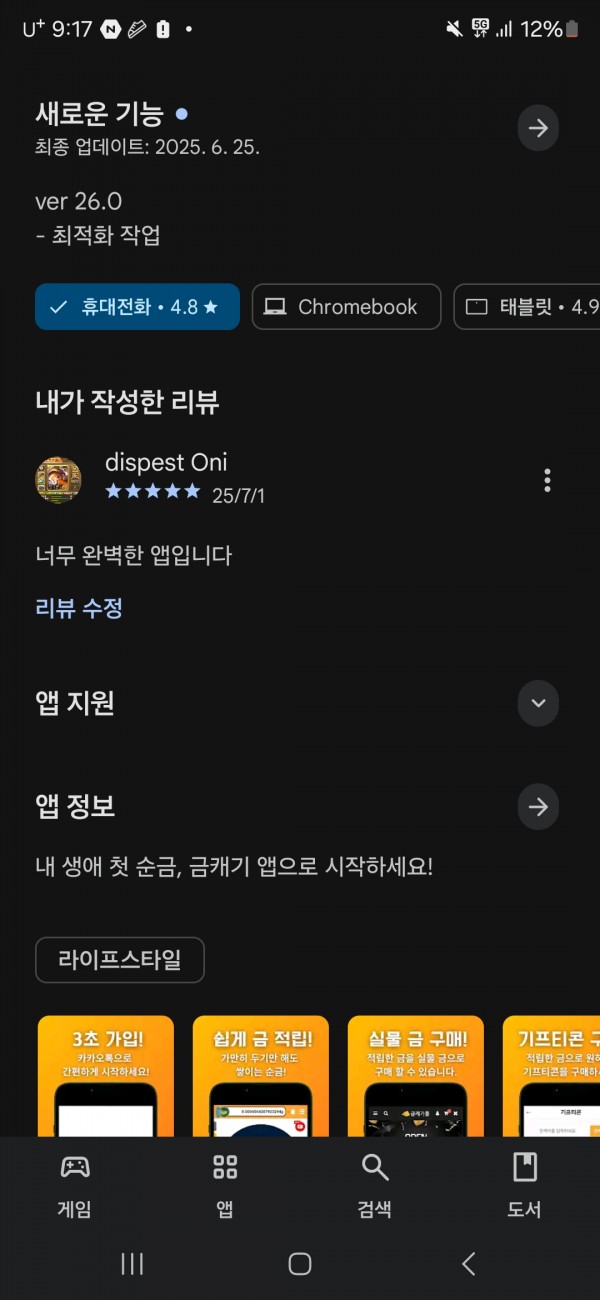Screen dimensions: 600x1300
Task: Select the Chromebook chip
Action: pyautogui.click(x=346, y=307)
